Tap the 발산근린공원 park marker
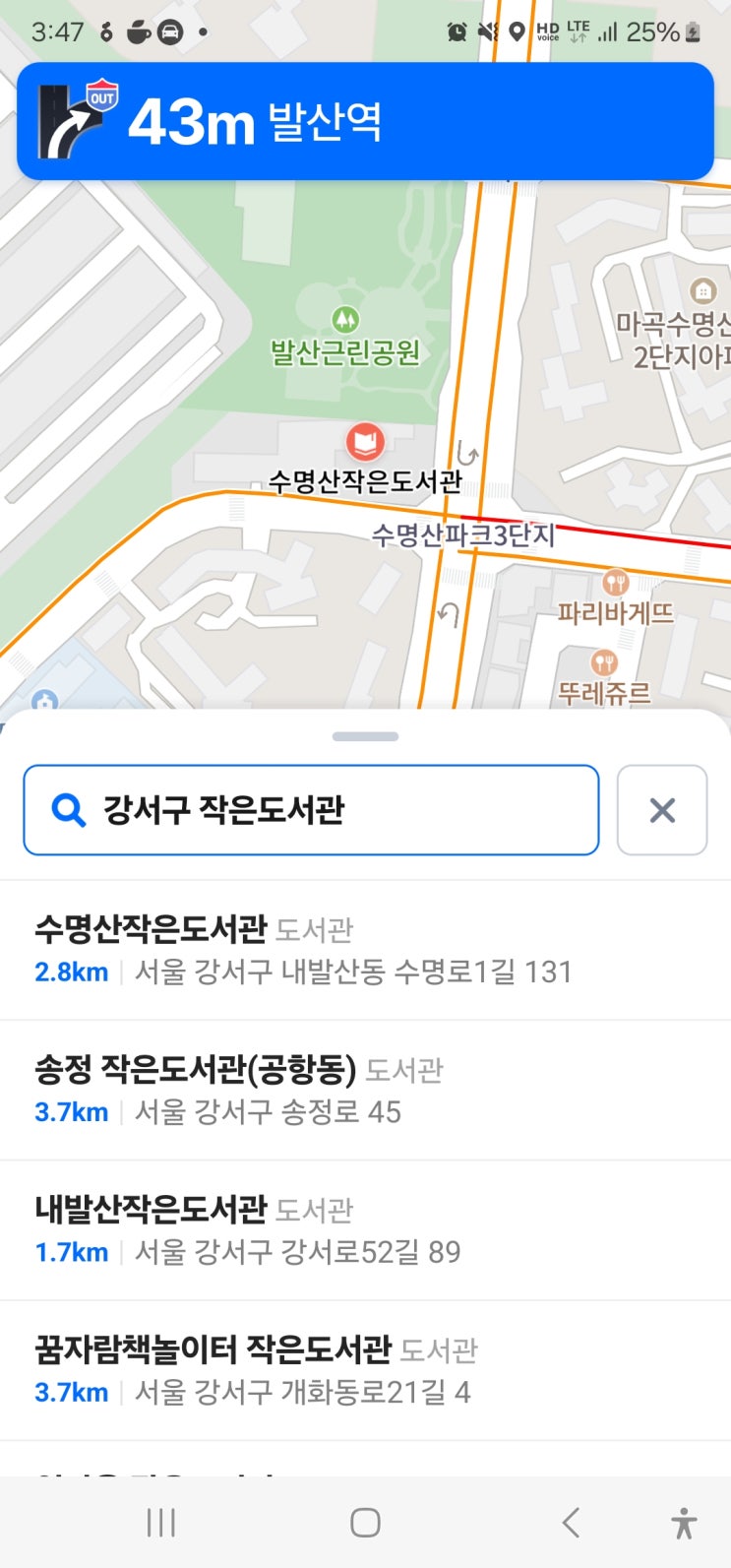 344,319
